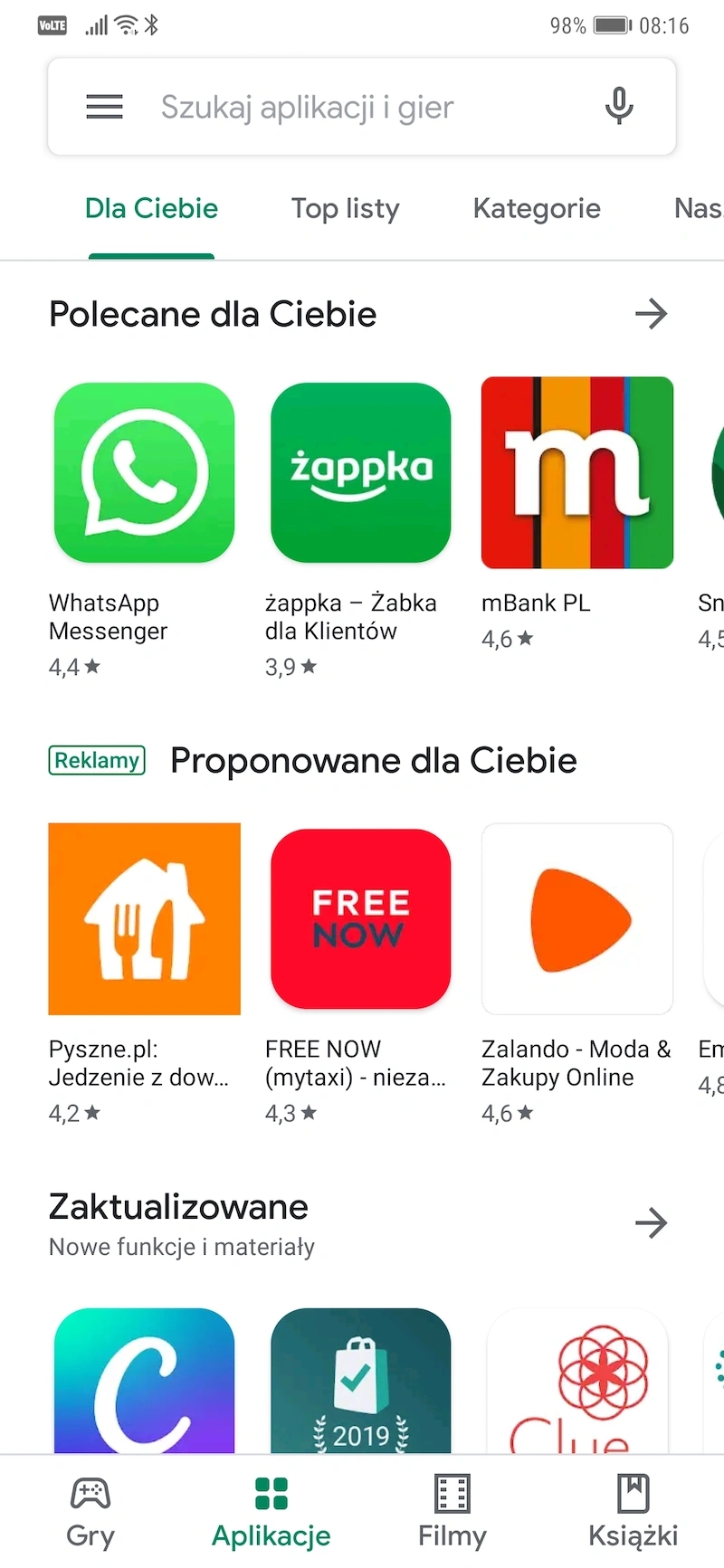Image resolution: width=724 pixels, height=1568 pixels.
Task: Select the Aplikacje bottom tab
Action: click(x=271, y=1510)
